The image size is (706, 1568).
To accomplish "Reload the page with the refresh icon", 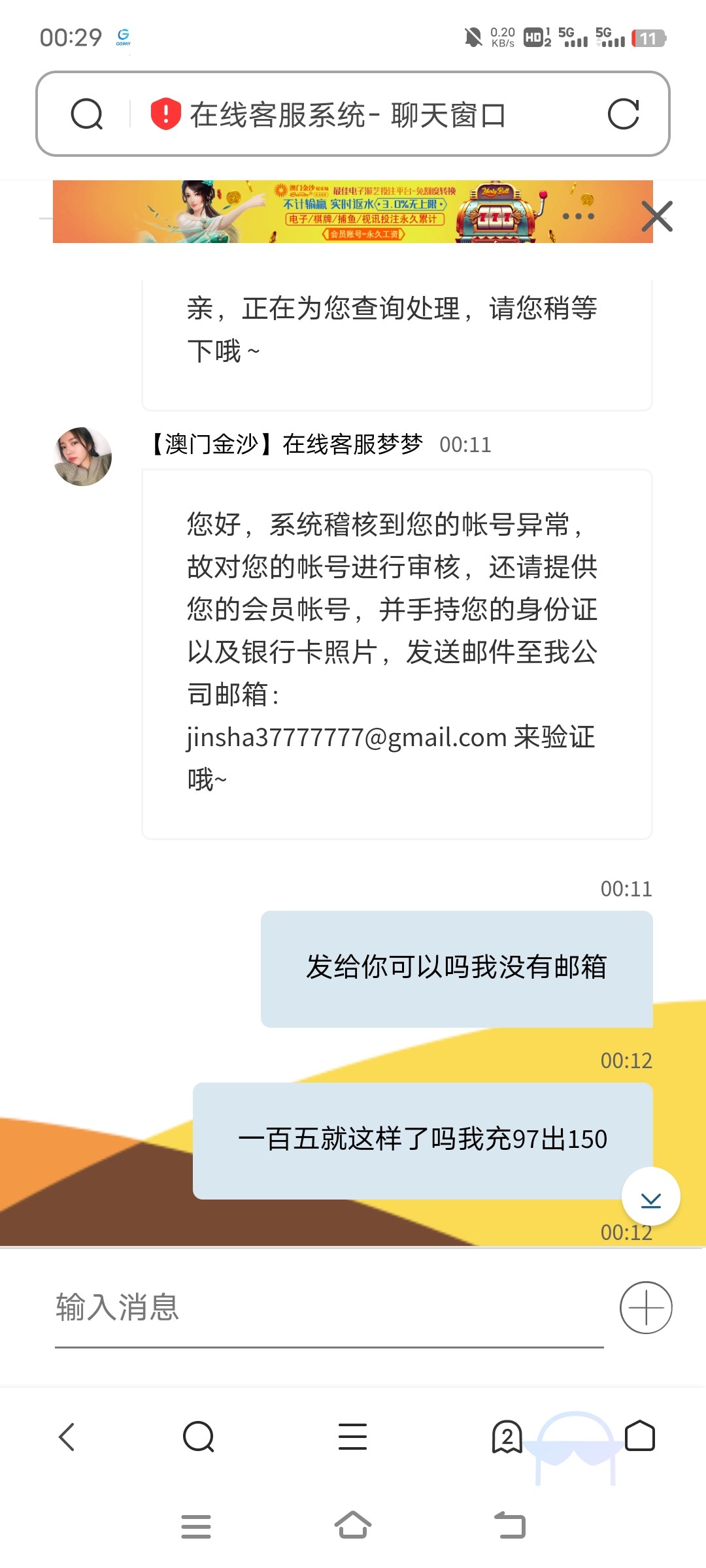I will tap(623, 114).
